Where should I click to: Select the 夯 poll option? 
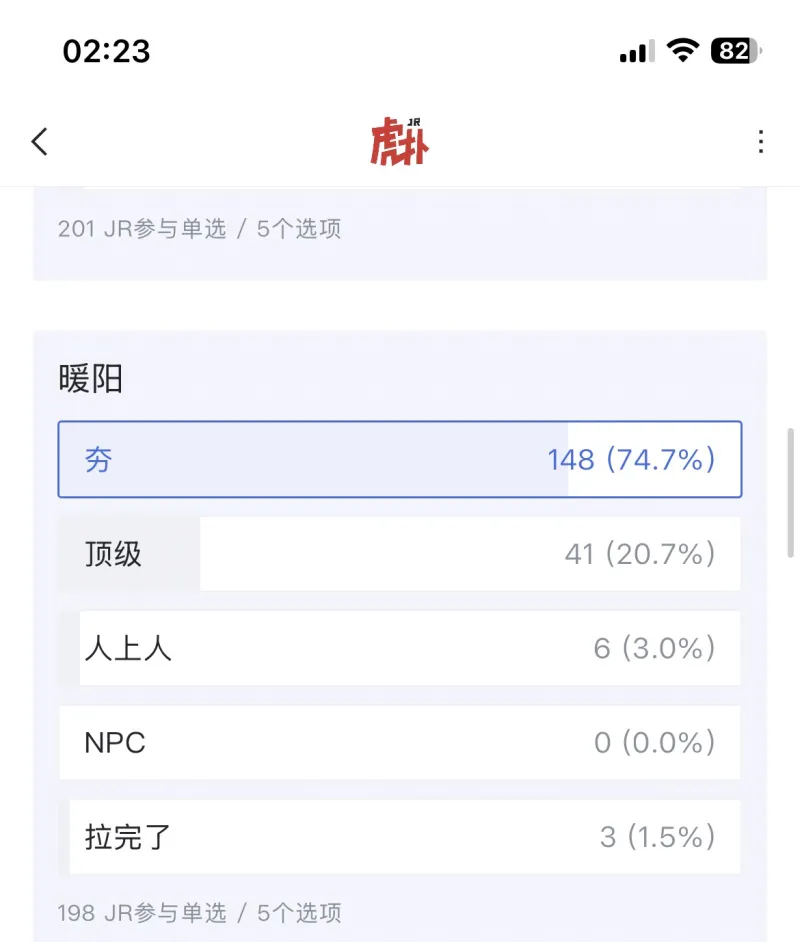point(400,459)
